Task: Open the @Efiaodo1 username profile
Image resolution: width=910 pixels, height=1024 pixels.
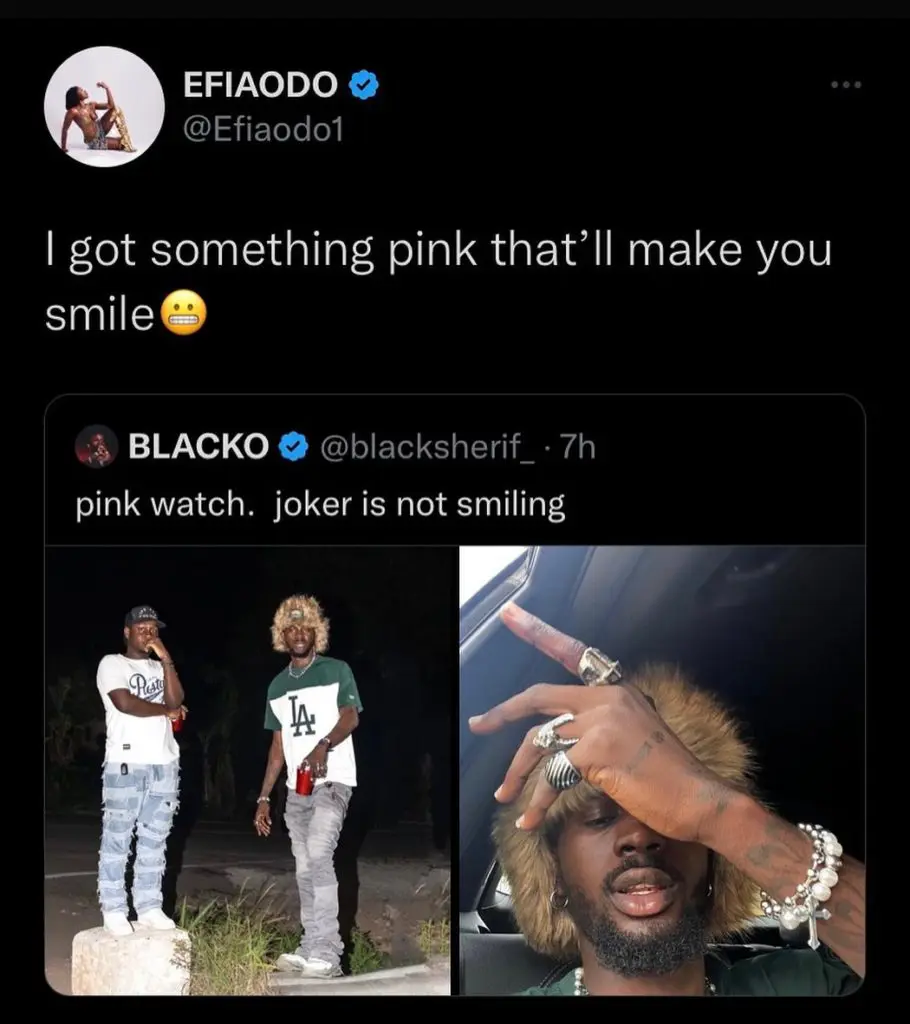Action: [x=263, y=130]
